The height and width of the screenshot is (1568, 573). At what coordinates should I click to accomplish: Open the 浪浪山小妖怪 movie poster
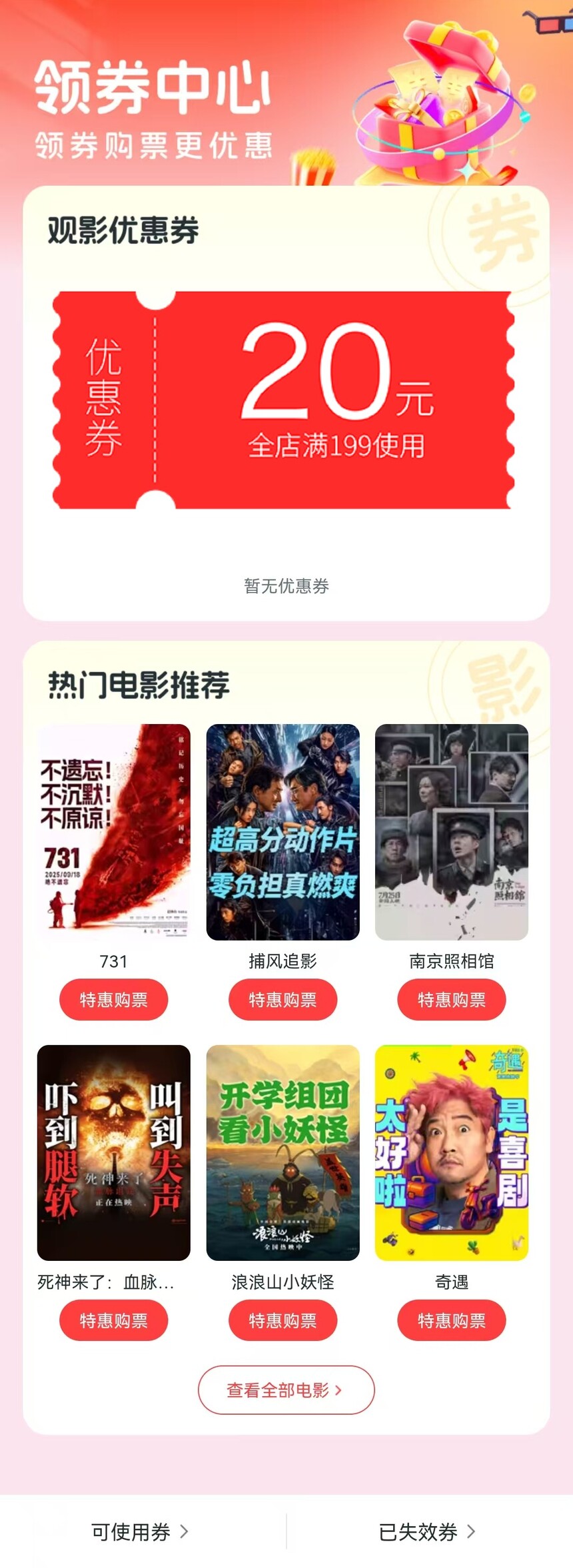(x=283, y=1152)
